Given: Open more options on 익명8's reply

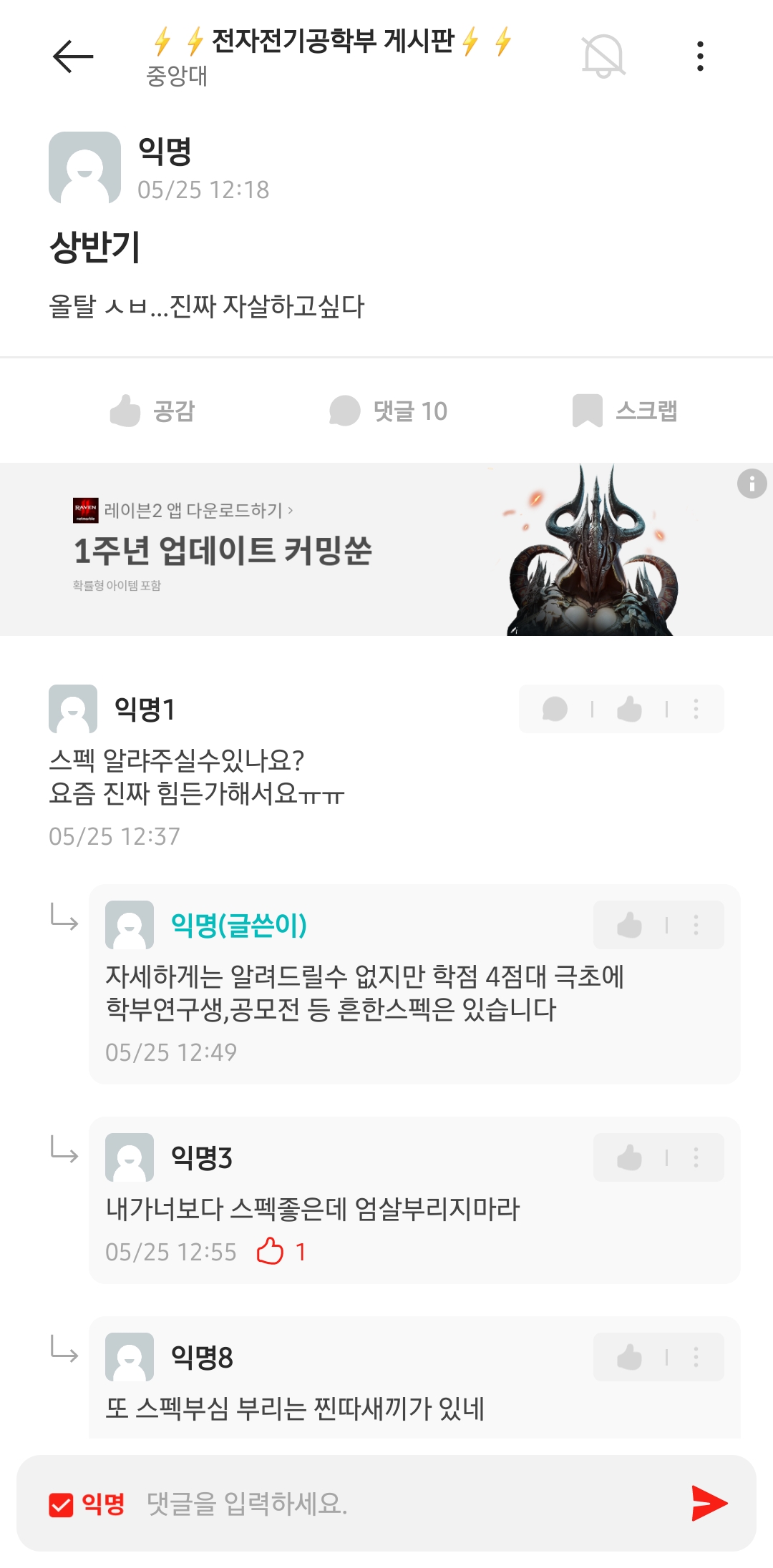Looking at the screenshot, I should tap(696, 1357).
